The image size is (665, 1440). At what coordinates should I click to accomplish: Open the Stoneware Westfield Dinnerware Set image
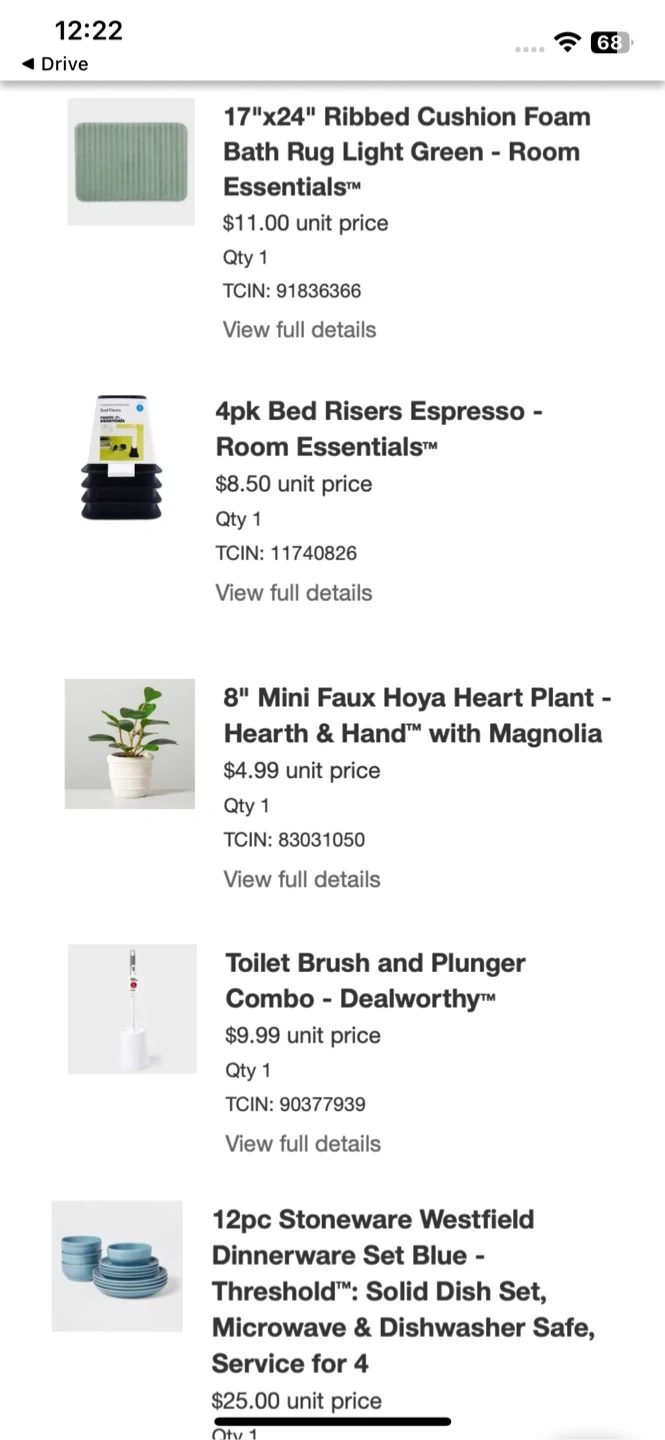click(117, 1266)
